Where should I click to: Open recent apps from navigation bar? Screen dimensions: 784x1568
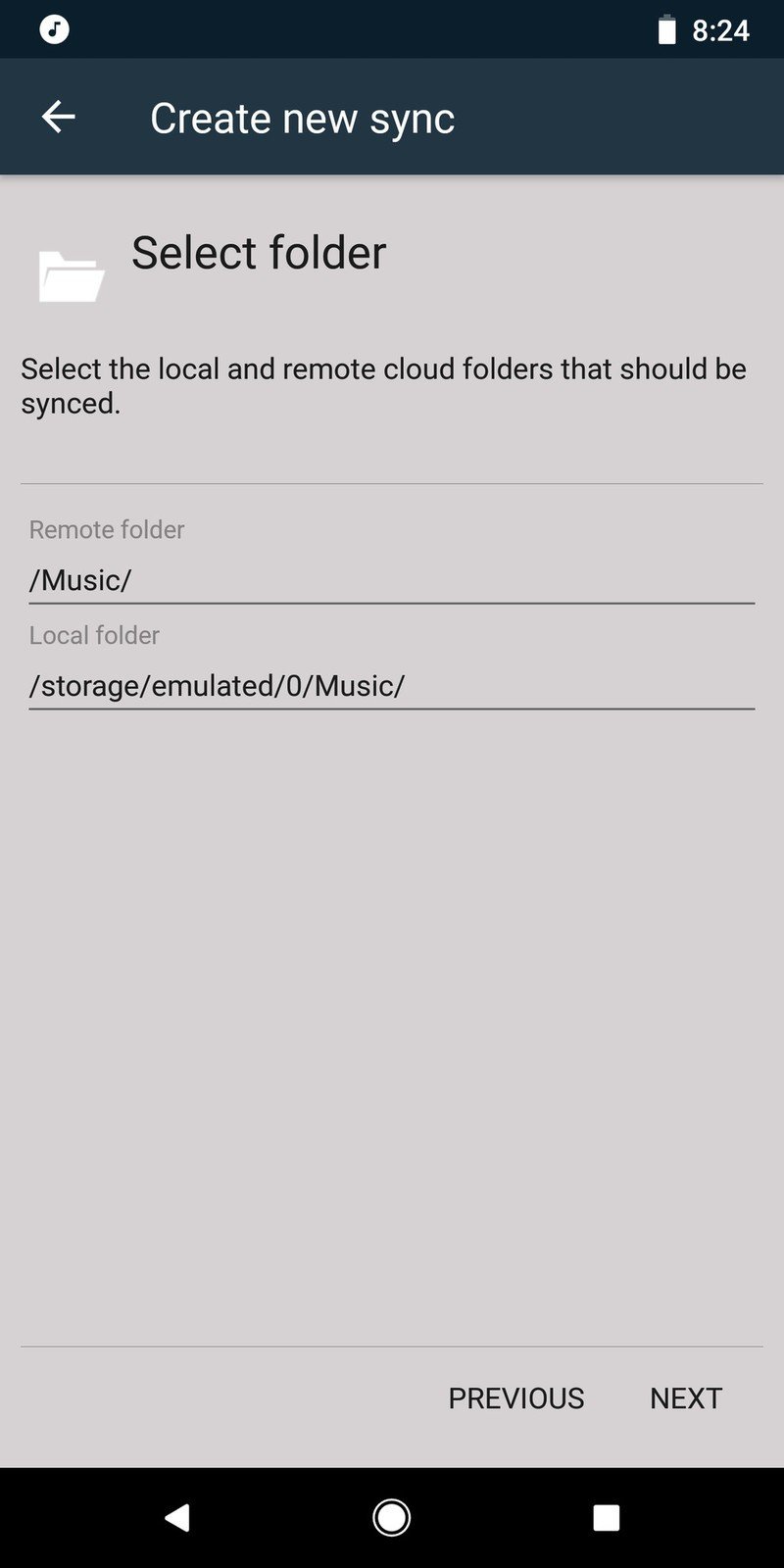click(607, 1518)
